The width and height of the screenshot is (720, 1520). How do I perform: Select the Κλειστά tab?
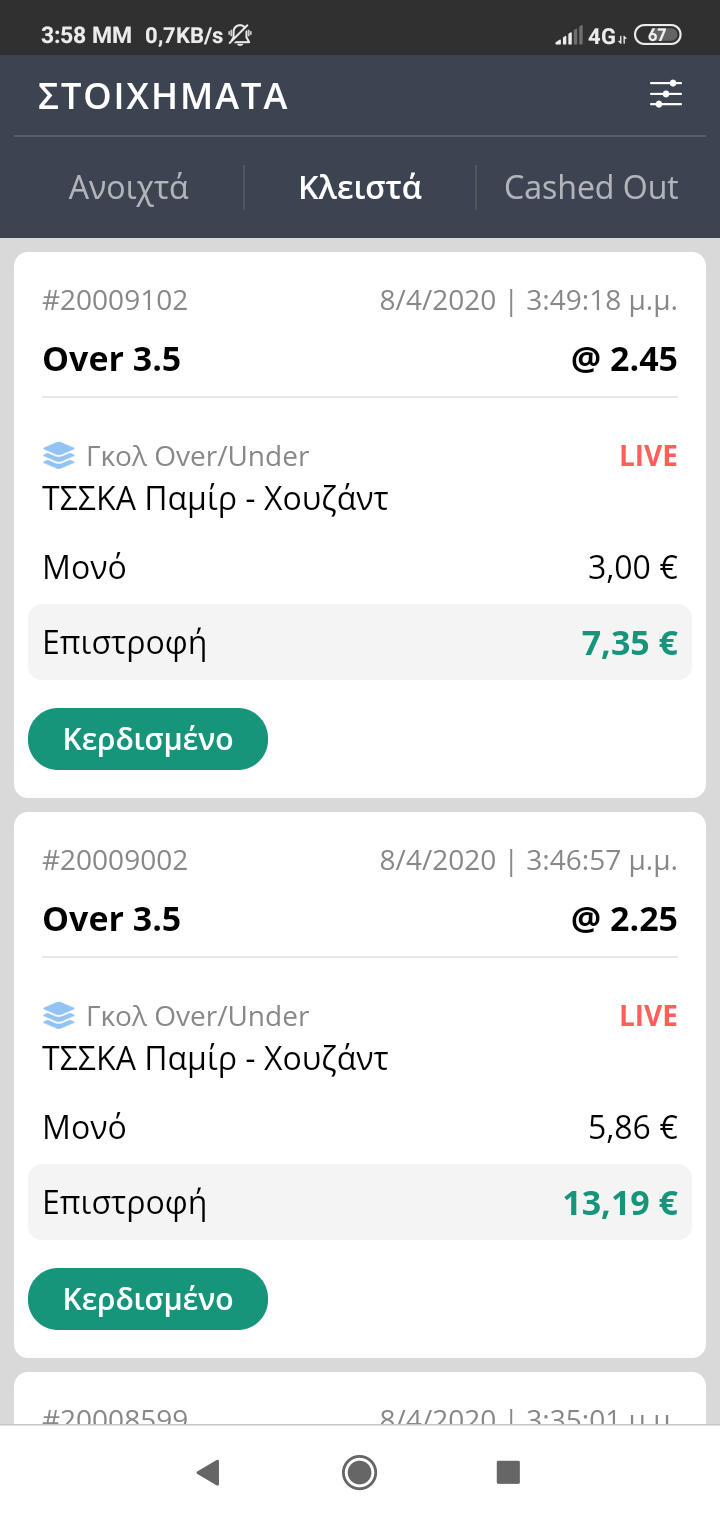click(x=360, y=188)
